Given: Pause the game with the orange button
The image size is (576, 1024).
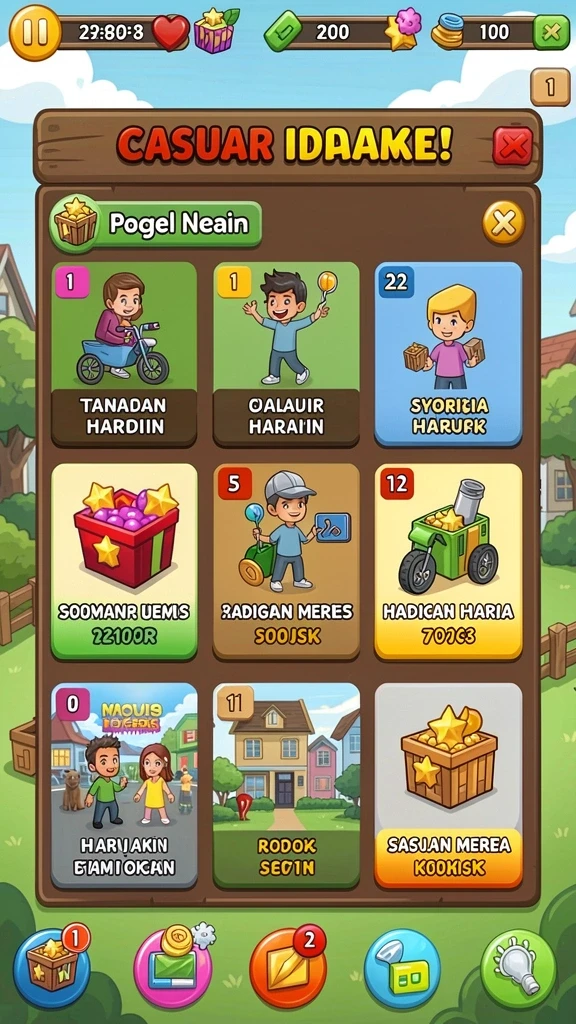Looking at the screenshot, I should tap(35, 32).
